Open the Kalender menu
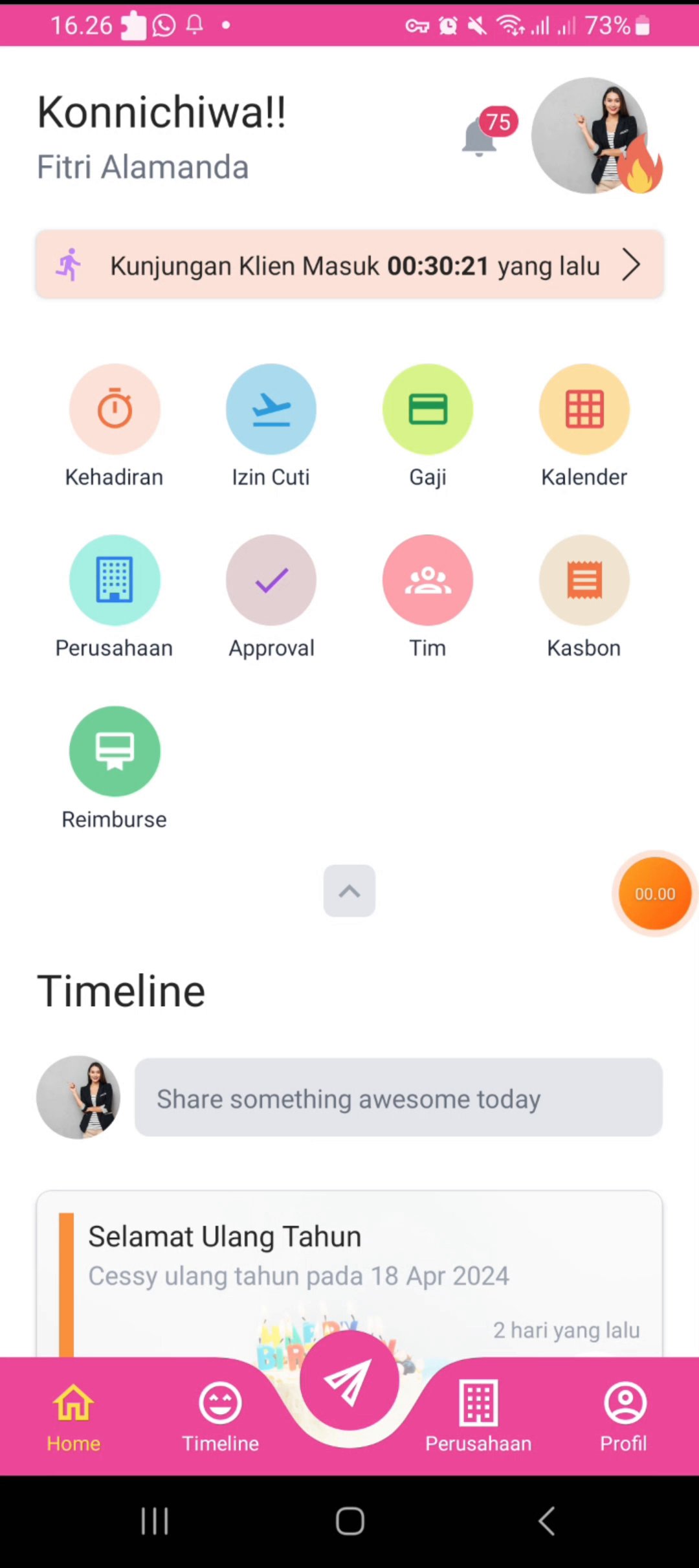 [584, 410]
